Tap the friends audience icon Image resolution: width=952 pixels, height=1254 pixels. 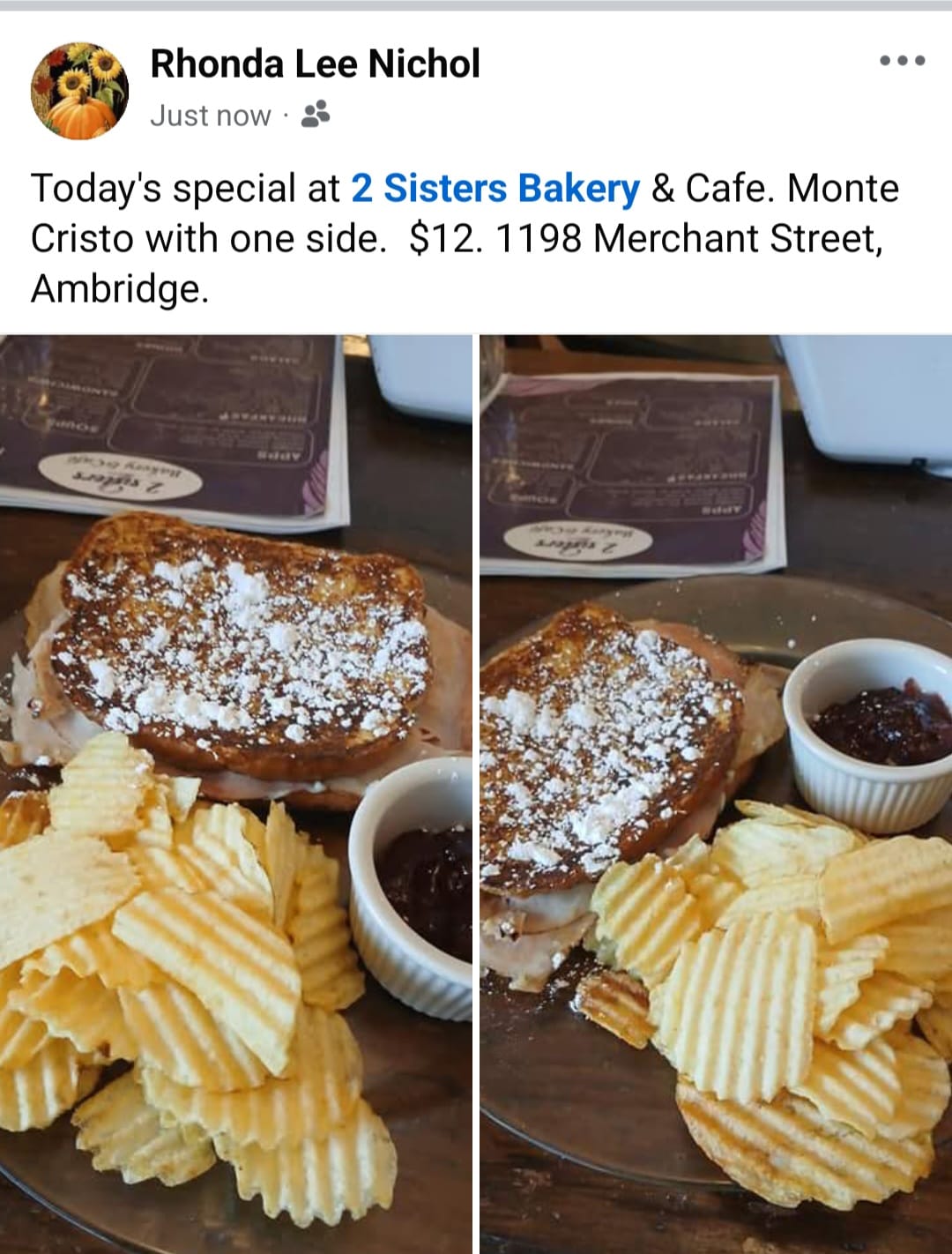316,115
